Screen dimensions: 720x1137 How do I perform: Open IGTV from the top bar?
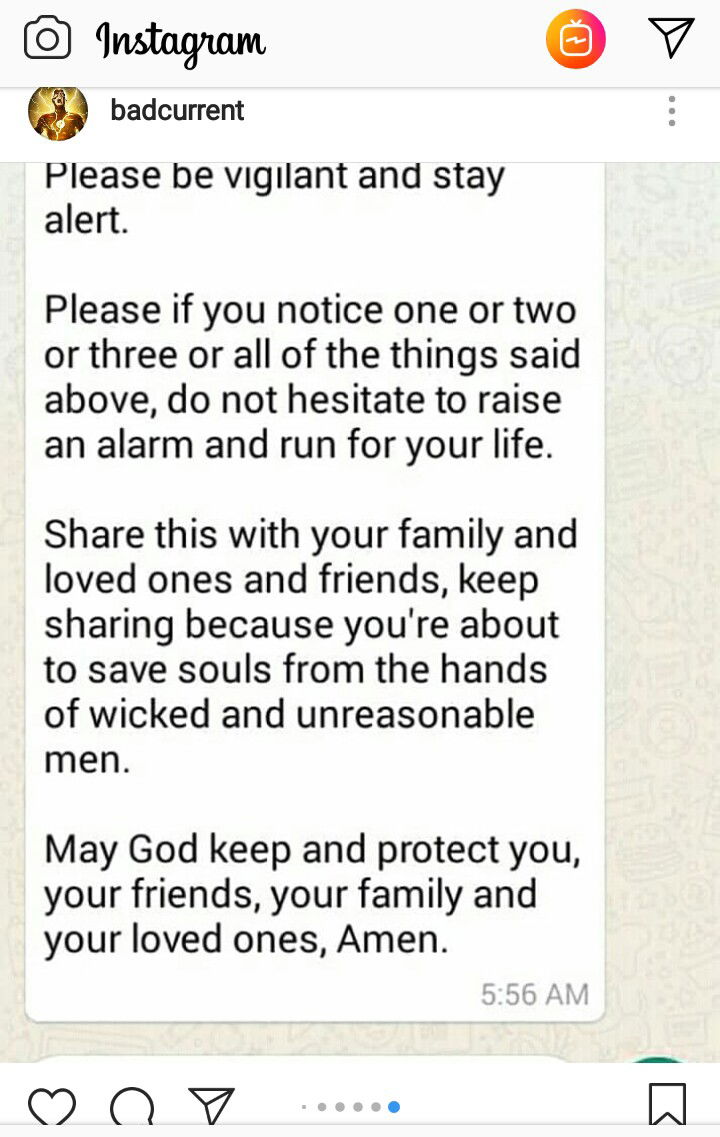pos(575,40)
